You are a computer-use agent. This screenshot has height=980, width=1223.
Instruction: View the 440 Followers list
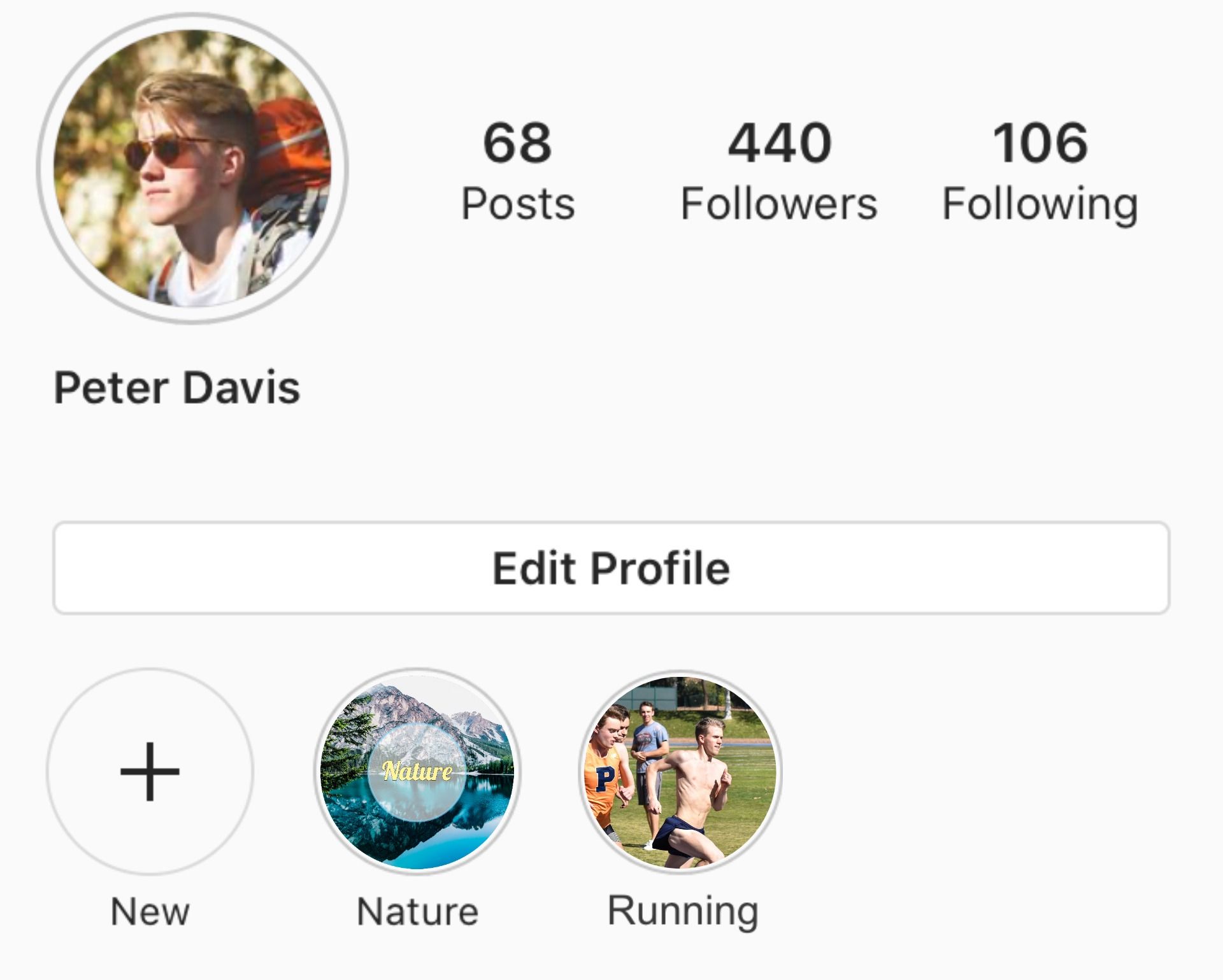click(x=778, y=171)
